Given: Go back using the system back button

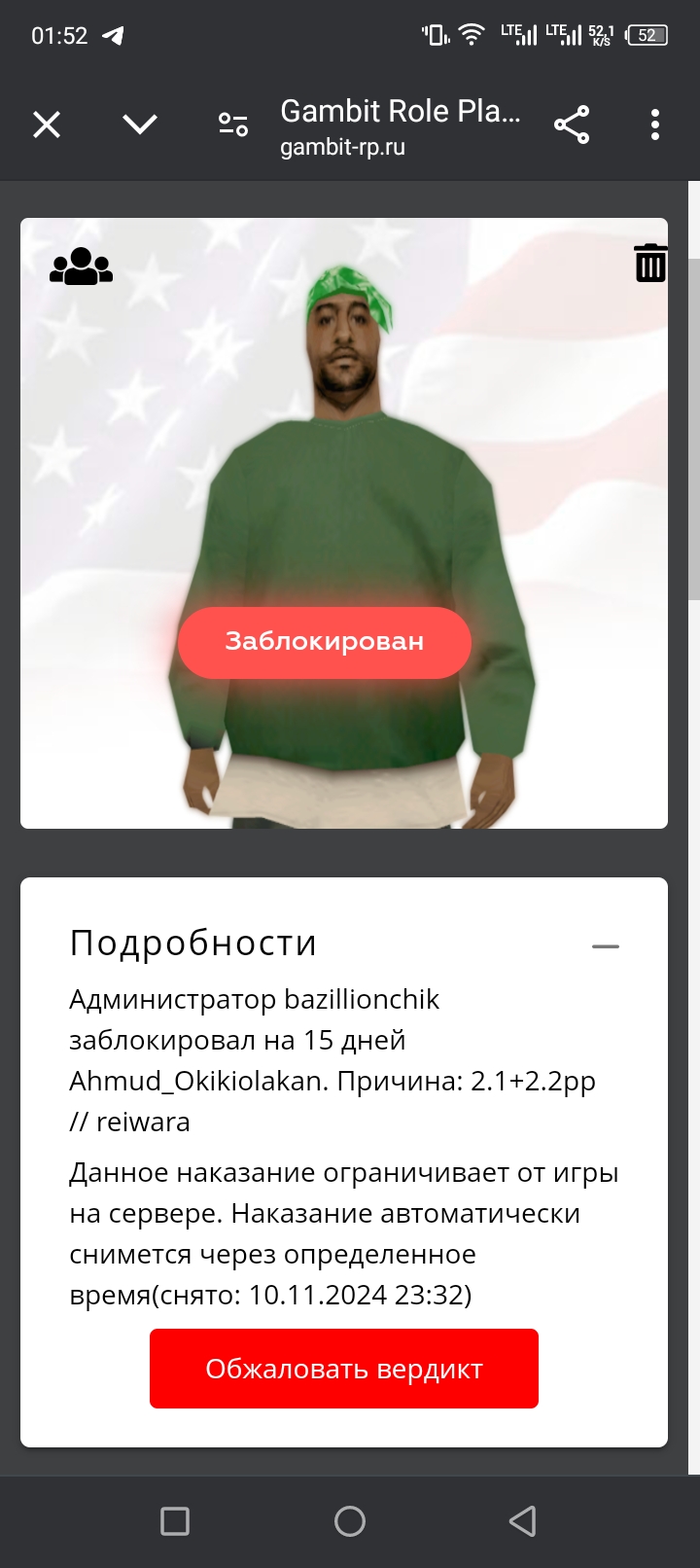Looking at the screenshot, I should [x=523, y=1521].
